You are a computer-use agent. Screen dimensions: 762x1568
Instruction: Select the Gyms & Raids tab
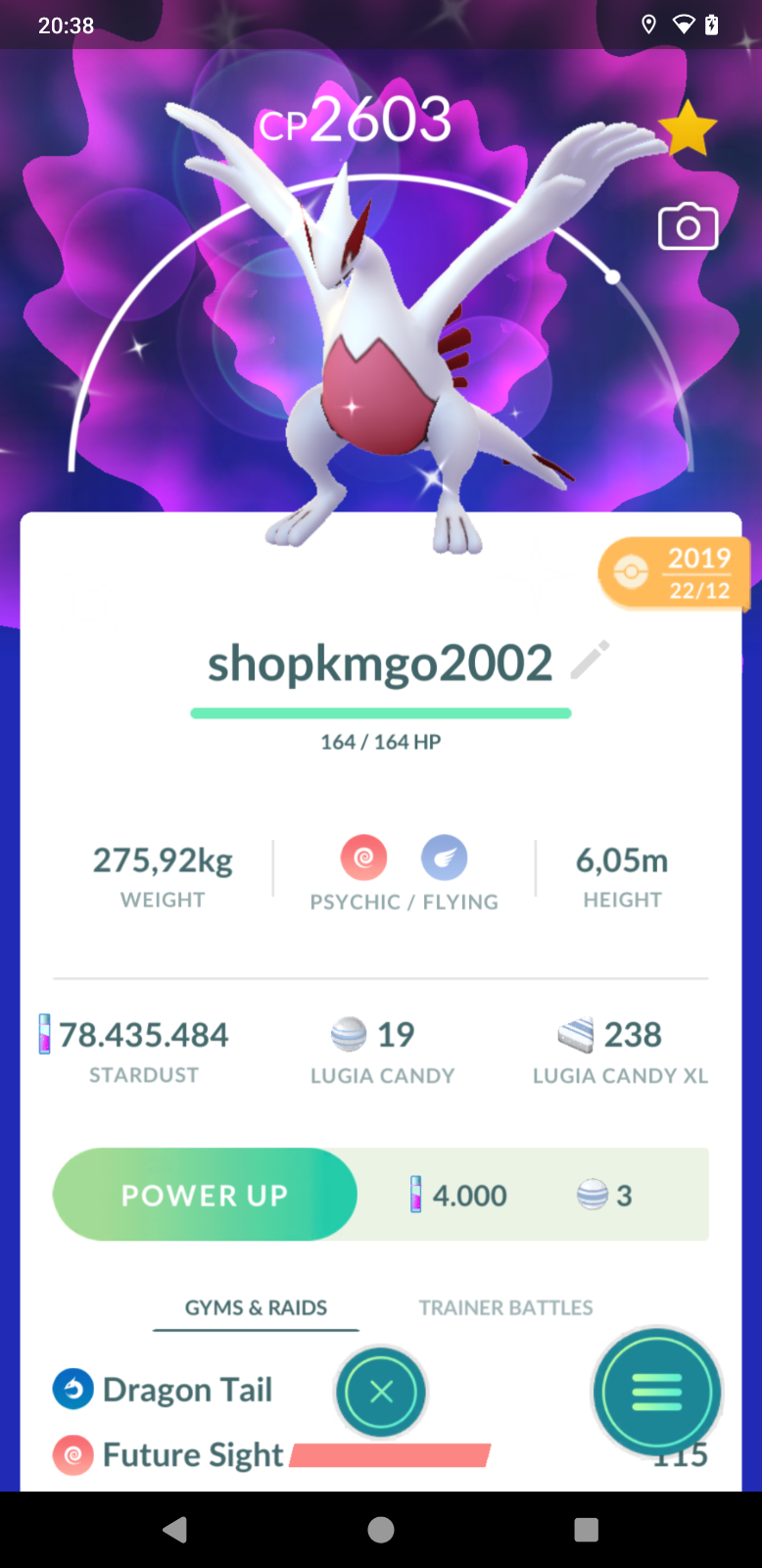tap(256, 1307)
